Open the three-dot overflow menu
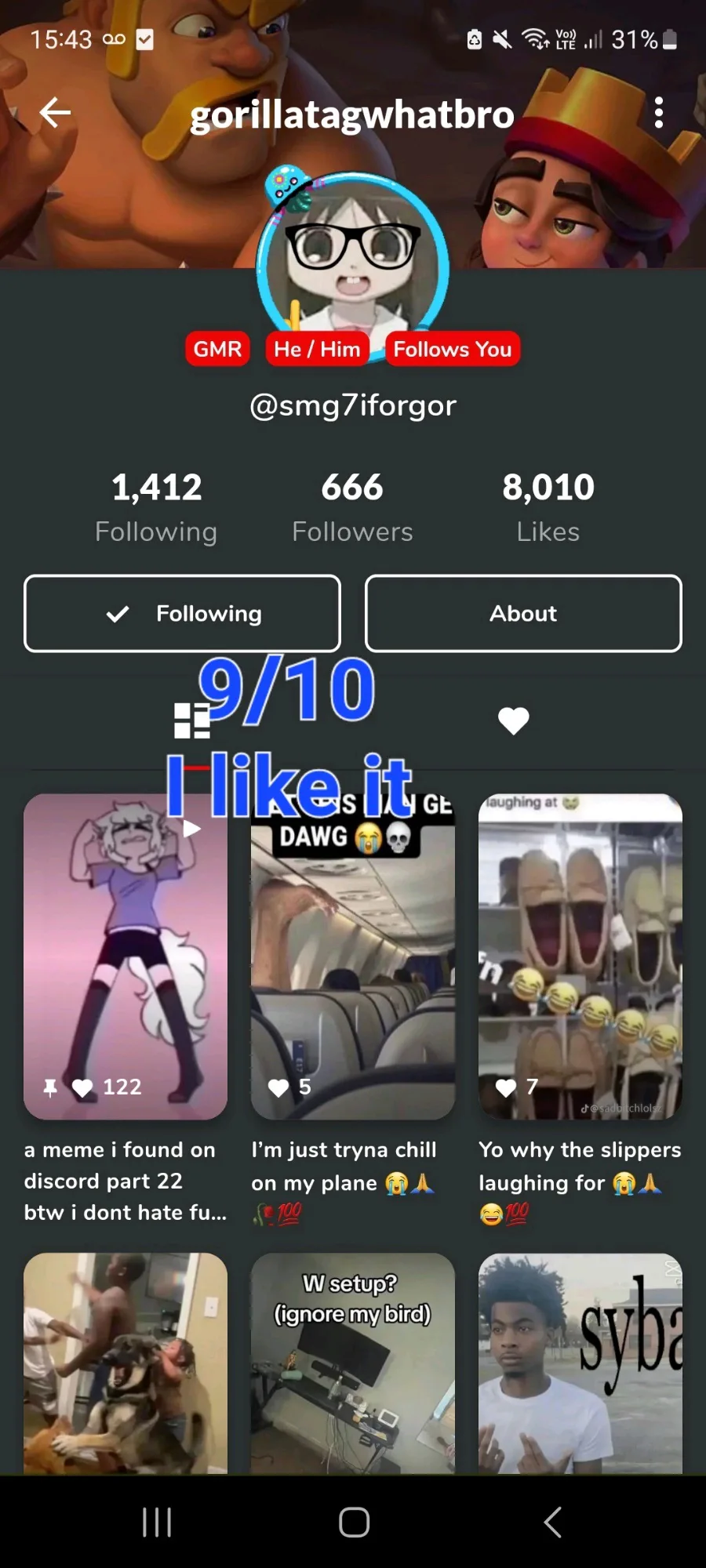 (659, 113)
